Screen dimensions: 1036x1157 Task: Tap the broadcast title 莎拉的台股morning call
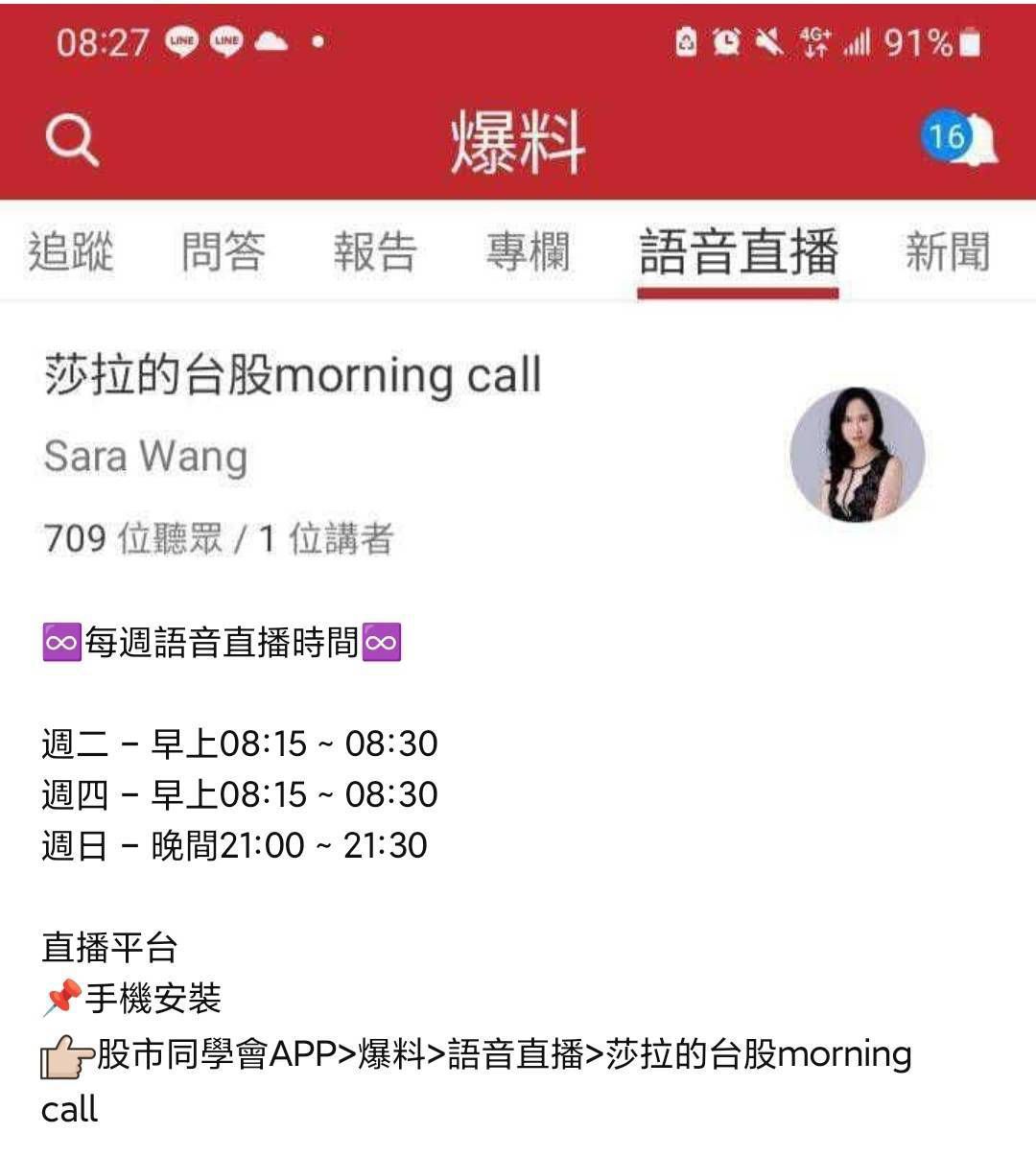coord(293,376)
